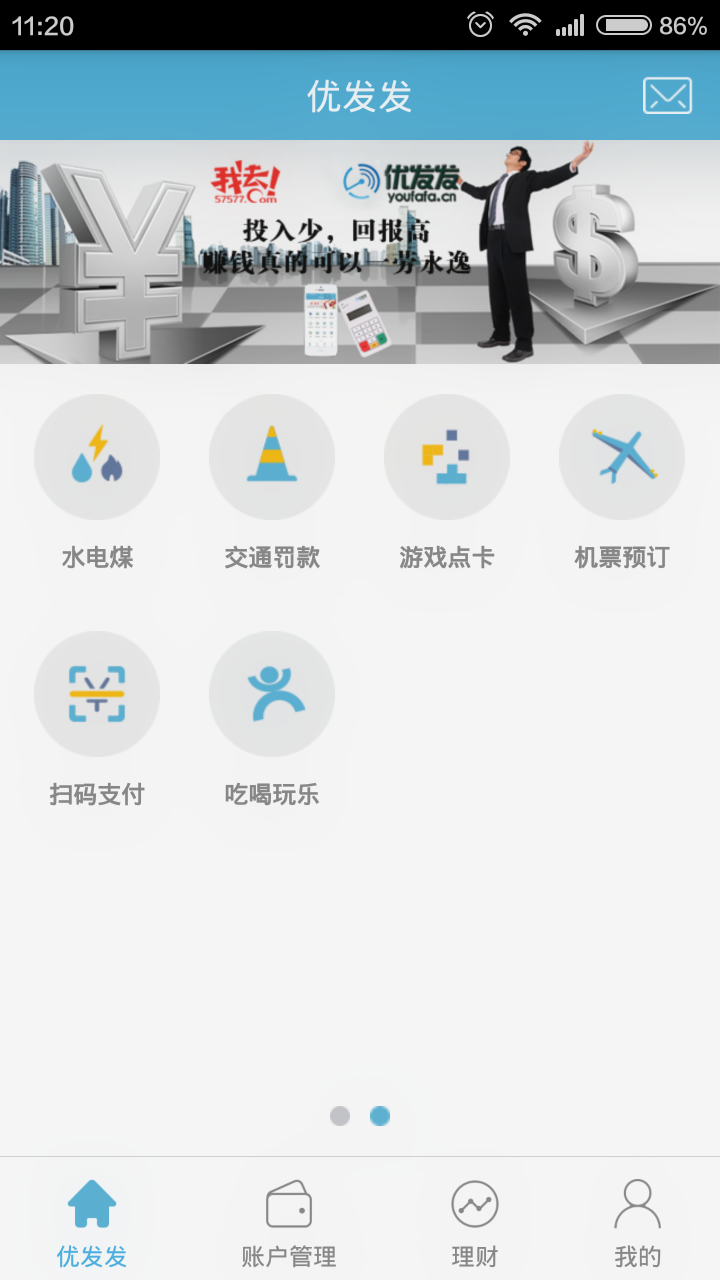Tap the left gray page indicator dot
This screenshot has width=720, height=1280.
pos(339,1116)
